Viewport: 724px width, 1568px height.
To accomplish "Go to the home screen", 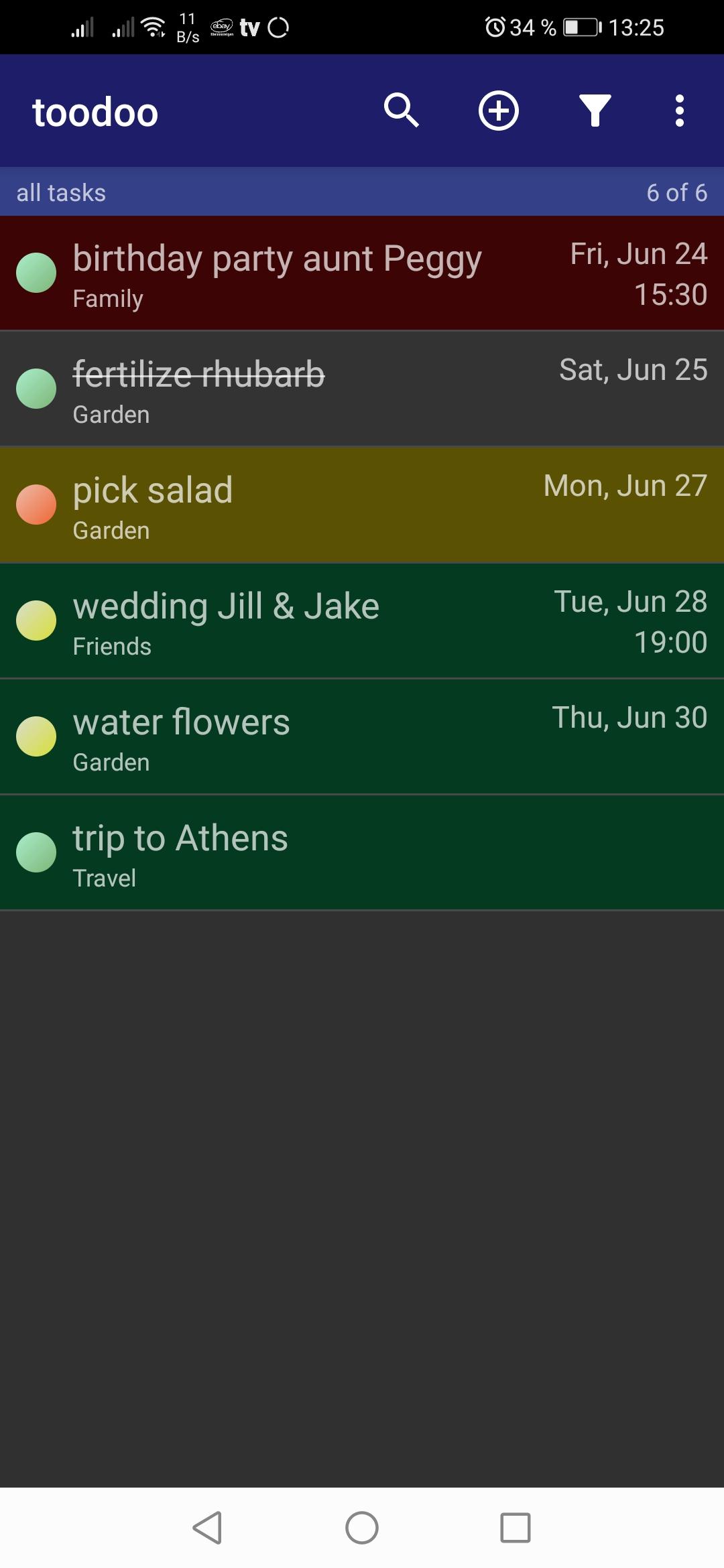I will coord(362,1528).
